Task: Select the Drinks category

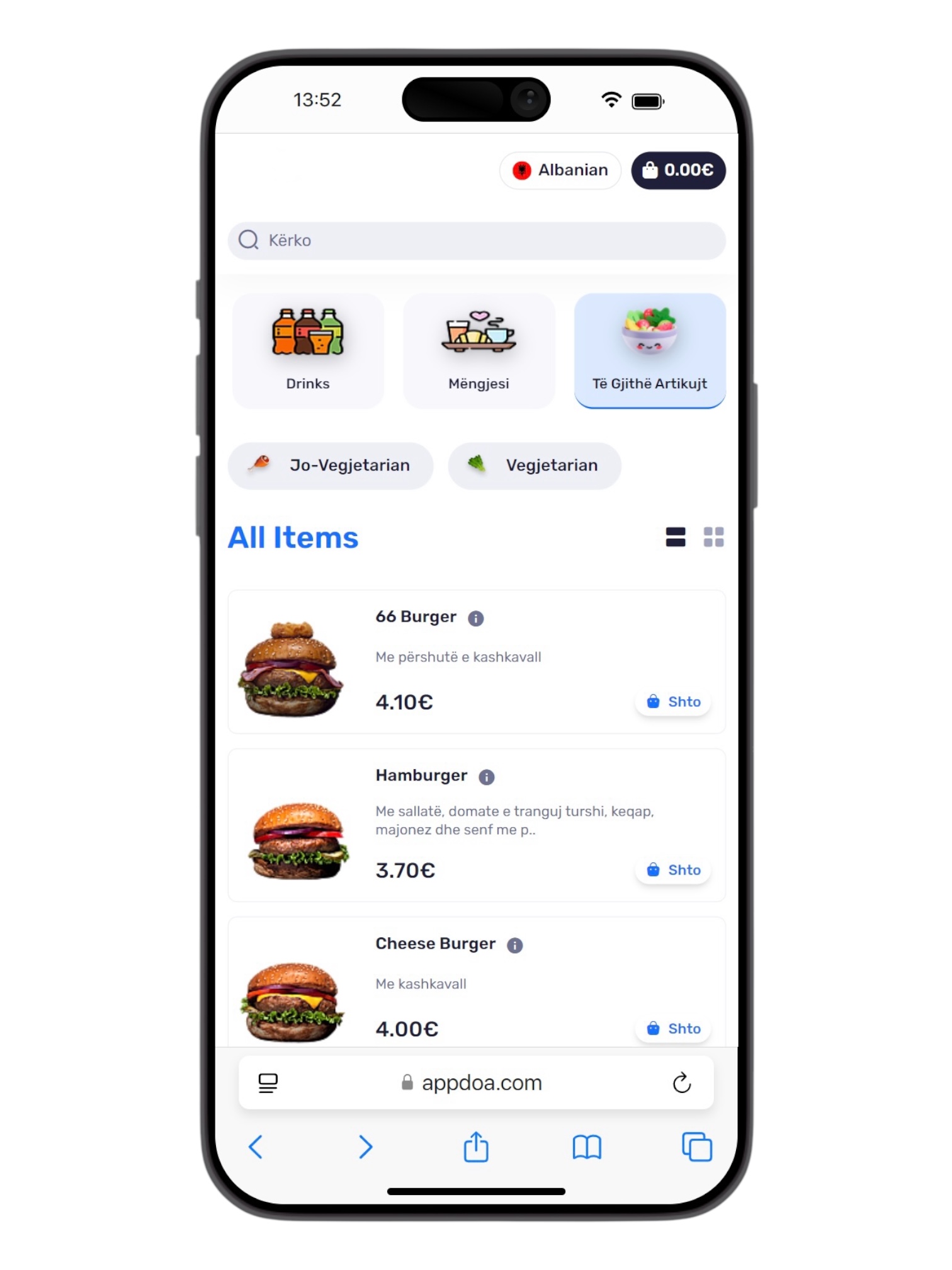Action: 308,350
